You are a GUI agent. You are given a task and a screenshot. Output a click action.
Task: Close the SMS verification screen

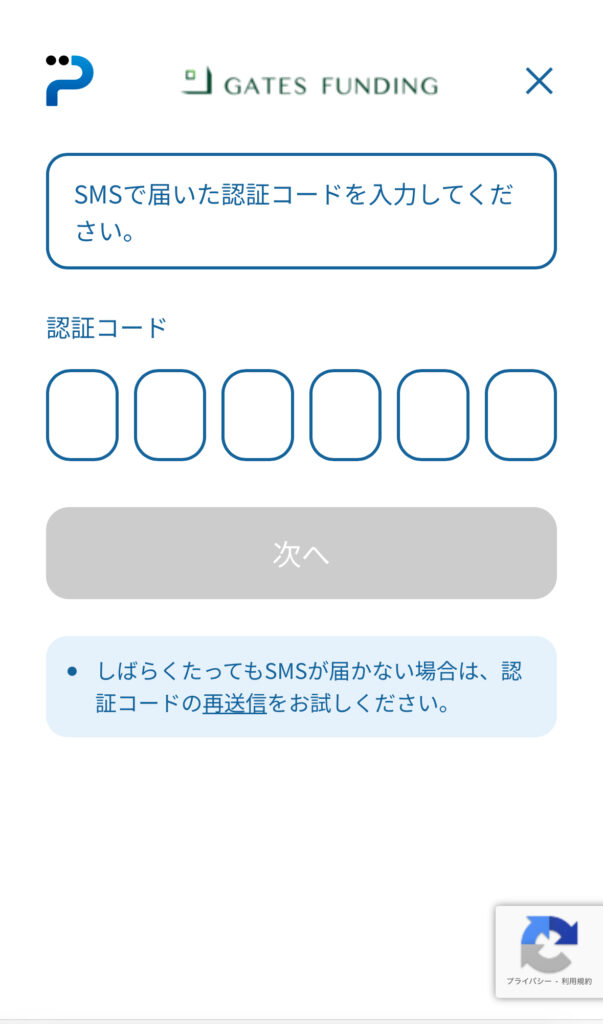click(539, 81)
